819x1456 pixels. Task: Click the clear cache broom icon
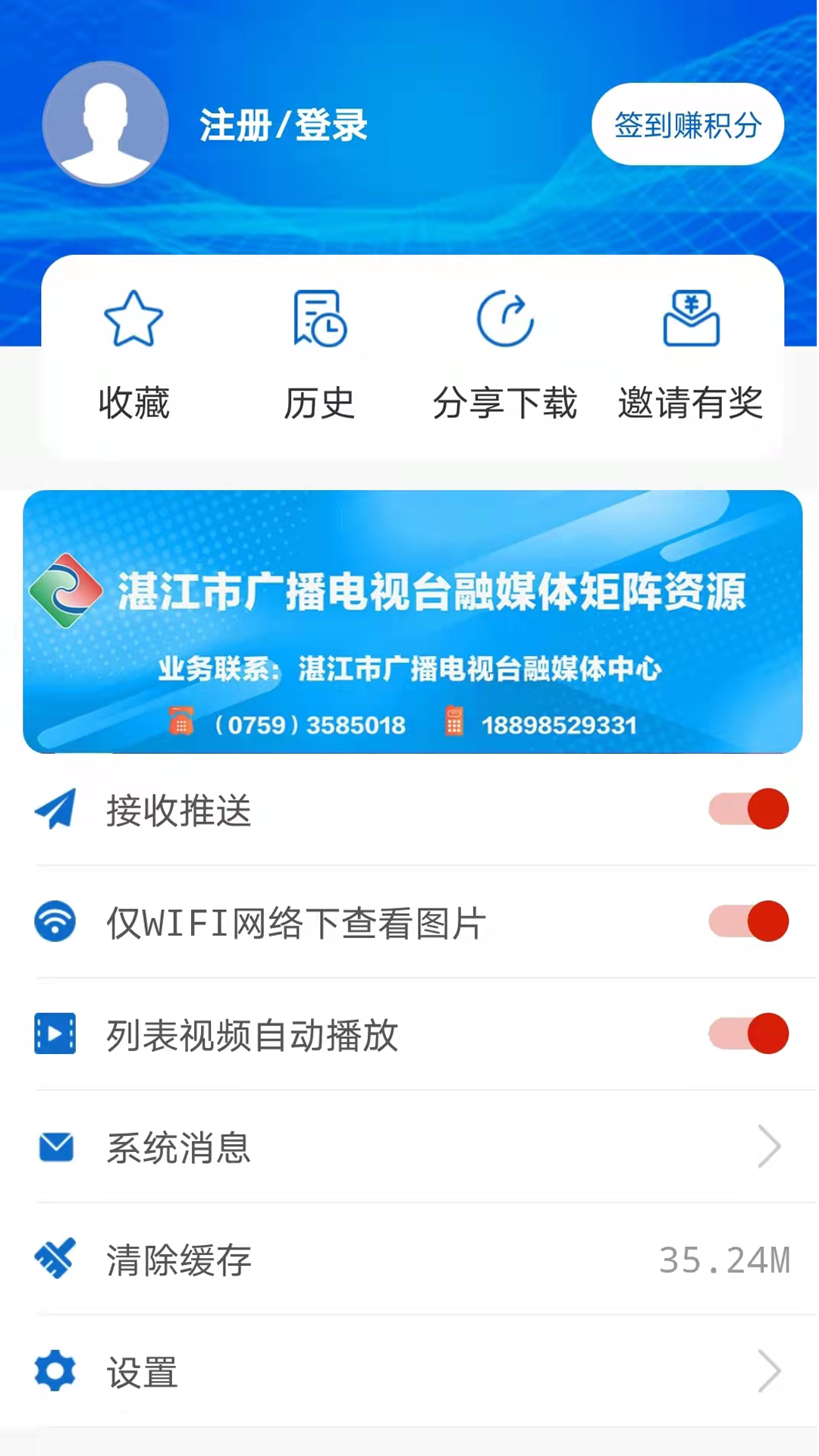pyautogui.click(x=55, y=1259)
